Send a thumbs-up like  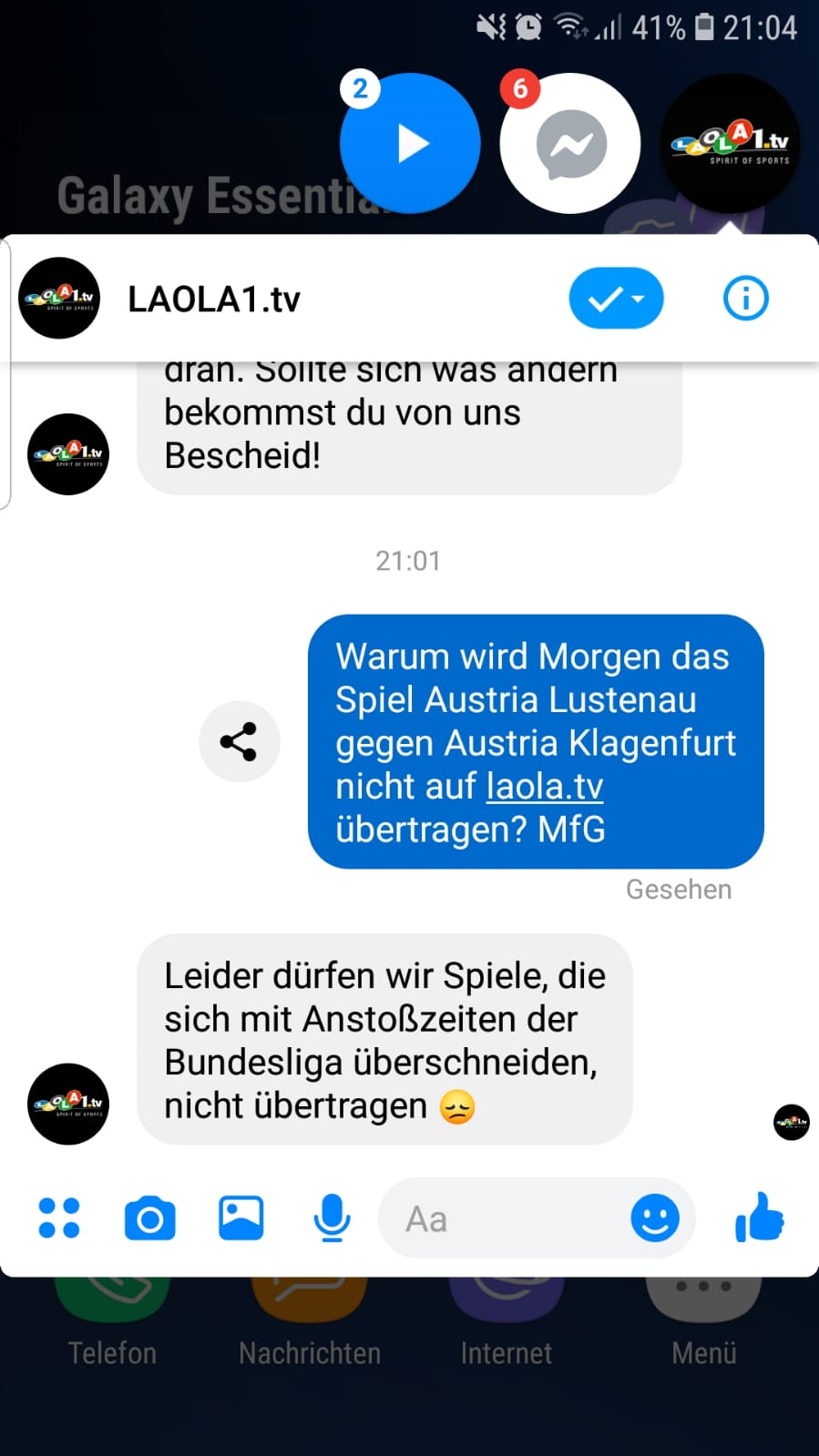[x=760, y=1217]
